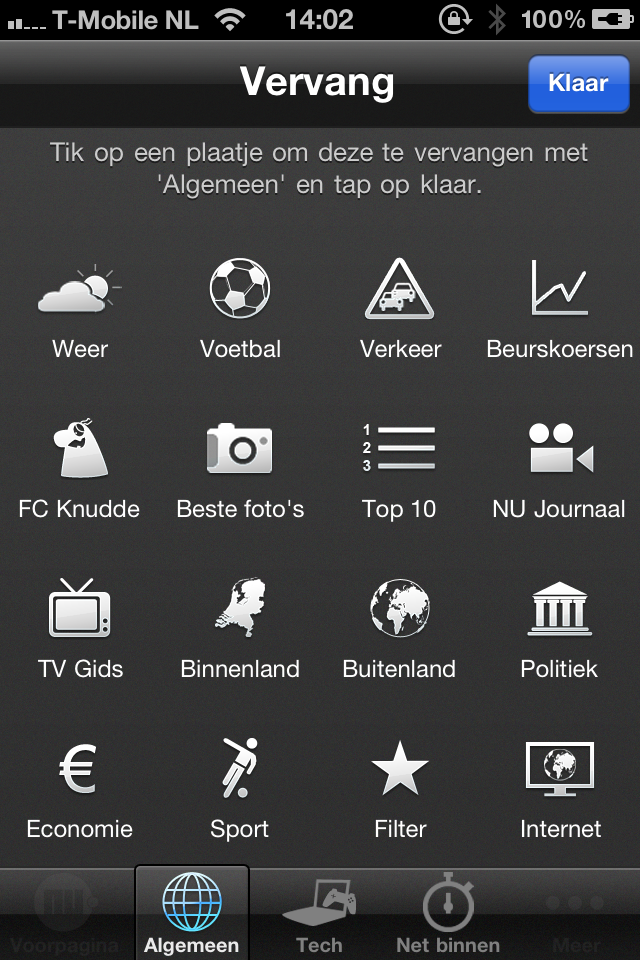Select the Weer icon
Image resolution: width=640 pixels, height=960 pixels.
[x=80, y=290]
